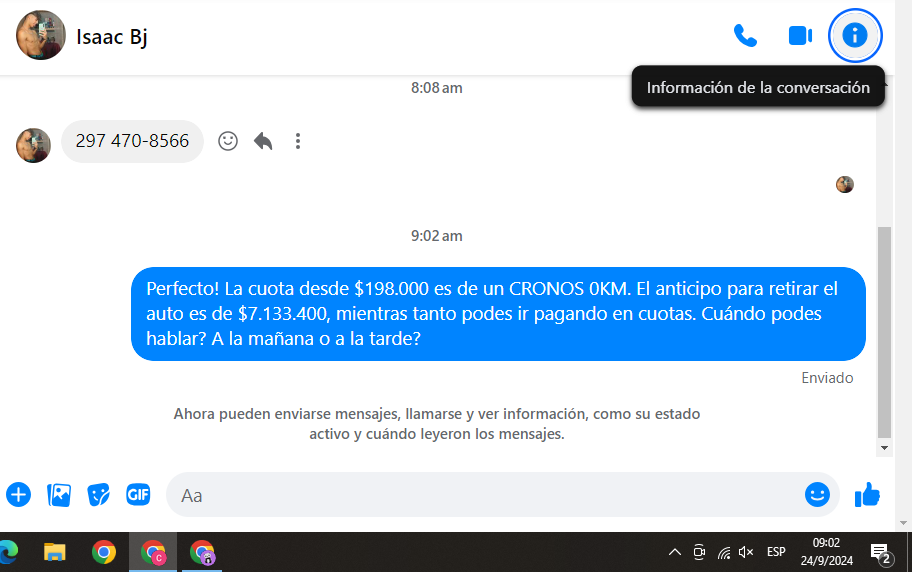This screenshot has height=572, width=912.
Task: Choose a sticker to send
Action: click(x=98, y=494)
